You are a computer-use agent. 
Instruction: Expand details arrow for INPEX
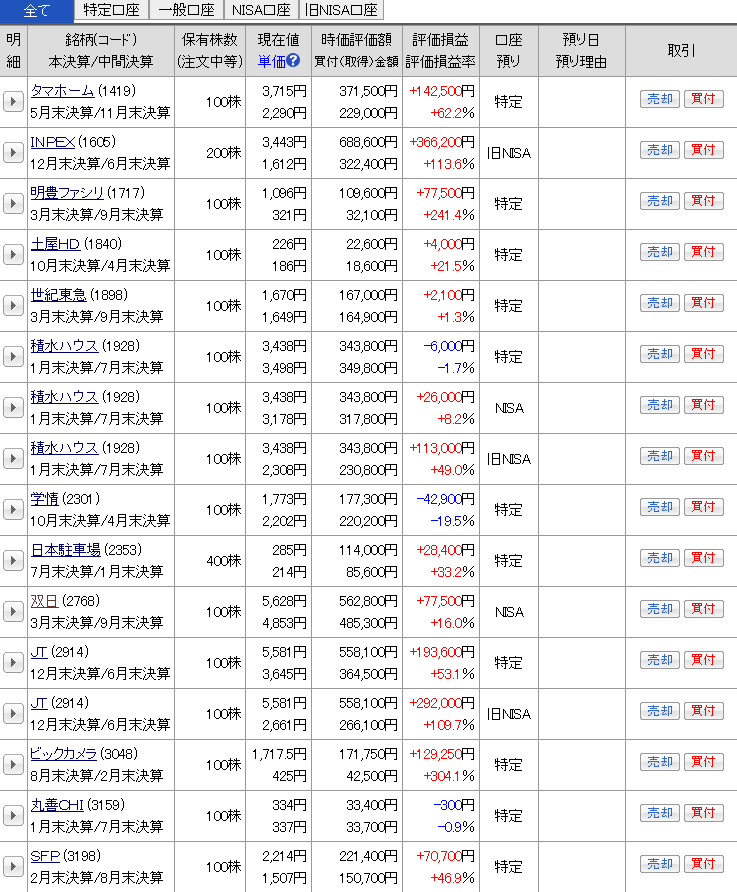coord(13,152)
